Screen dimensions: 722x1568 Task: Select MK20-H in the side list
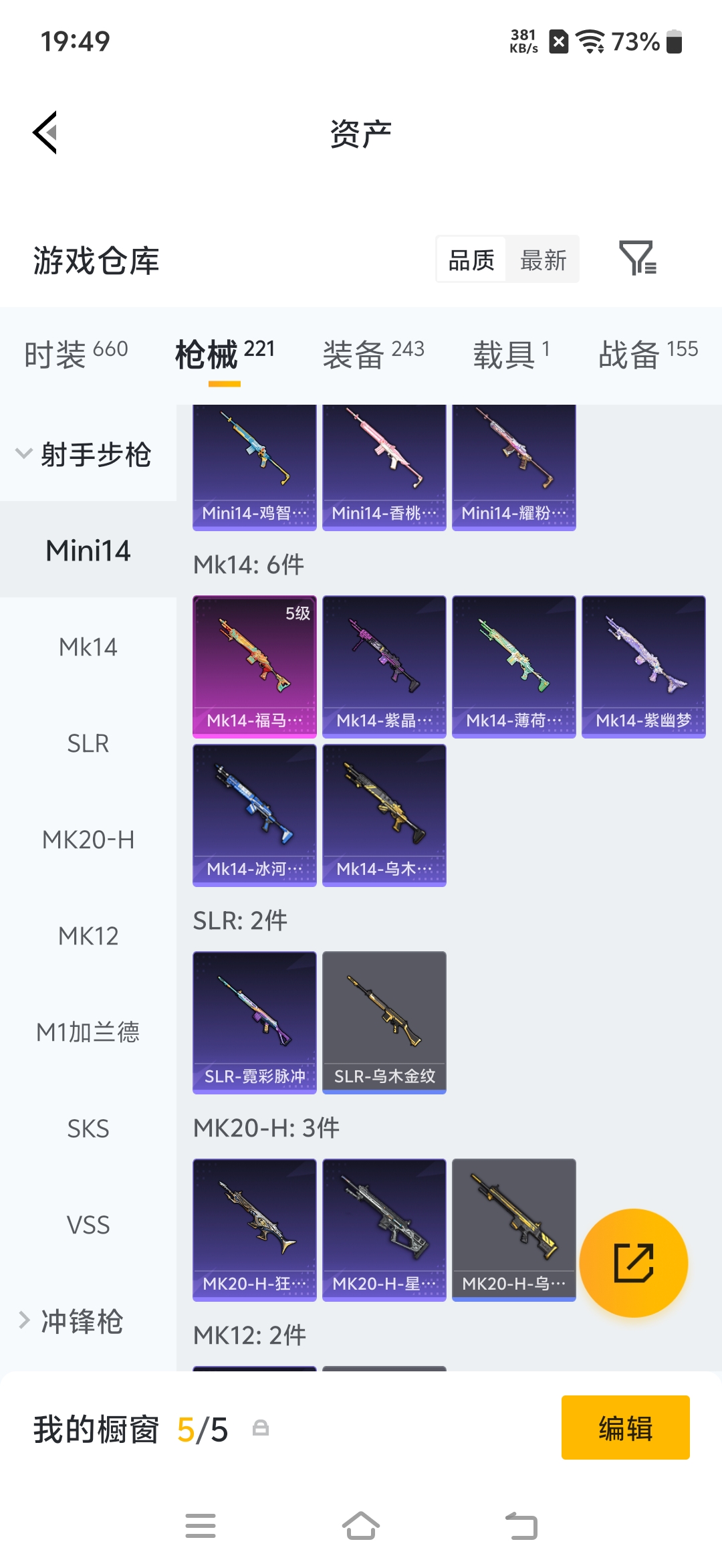click(88, 840)
